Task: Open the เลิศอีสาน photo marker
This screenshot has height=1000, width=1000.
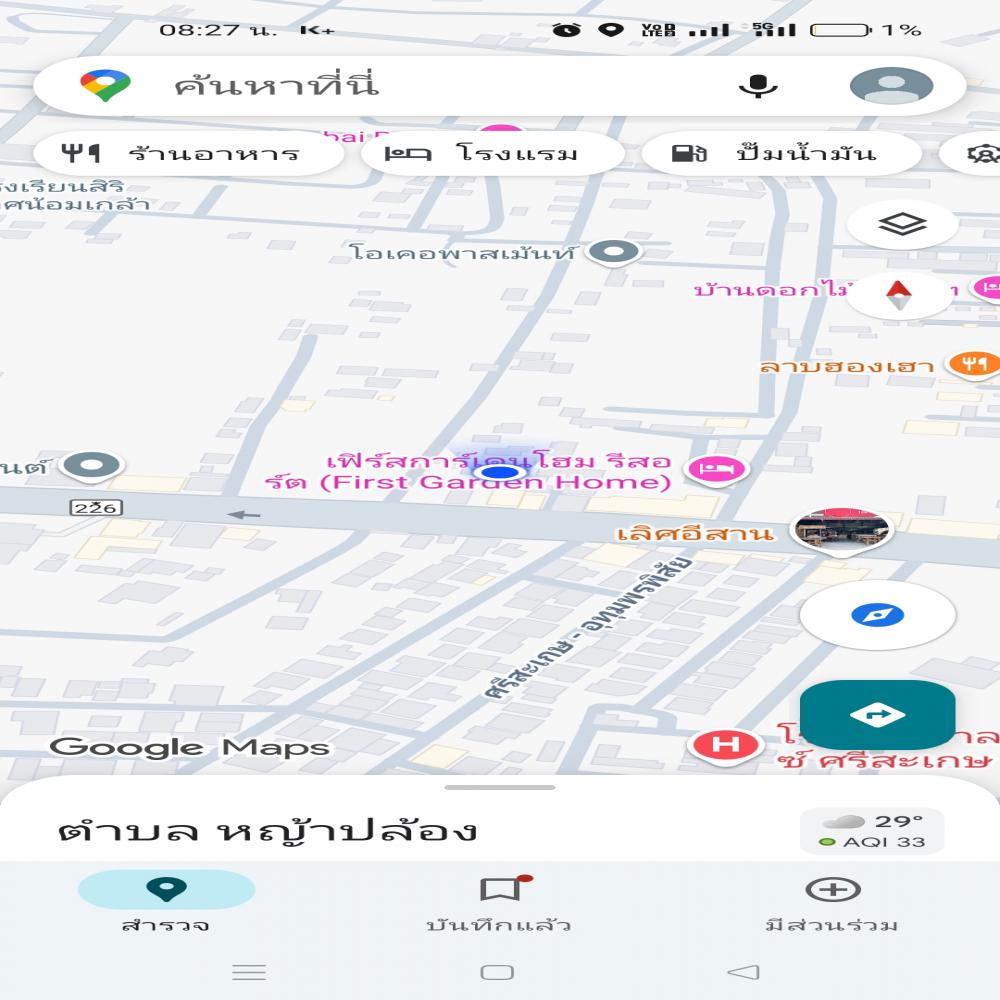Action: tap(842, 530)
